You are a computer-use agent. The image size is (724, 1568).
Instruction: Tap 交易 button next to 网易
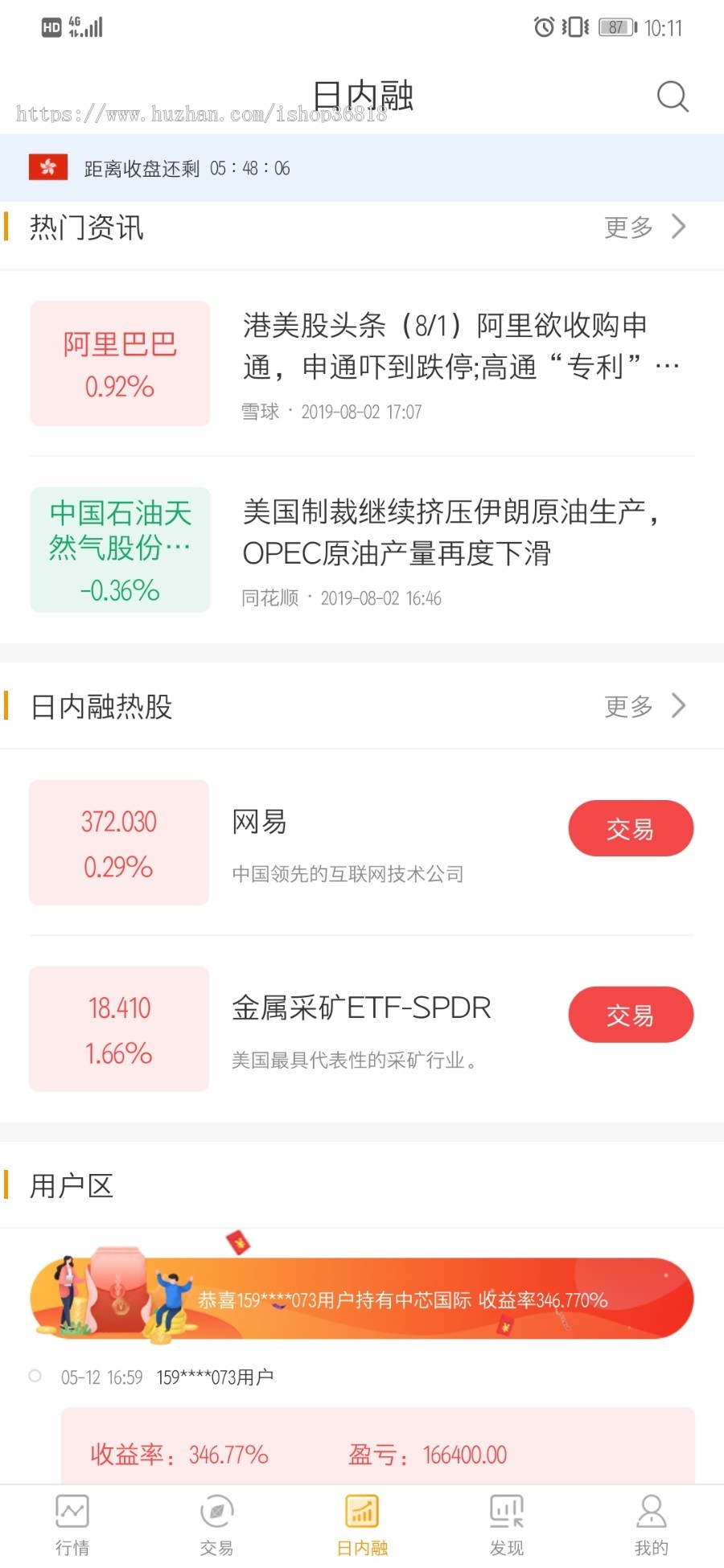[x=631, y=827]
